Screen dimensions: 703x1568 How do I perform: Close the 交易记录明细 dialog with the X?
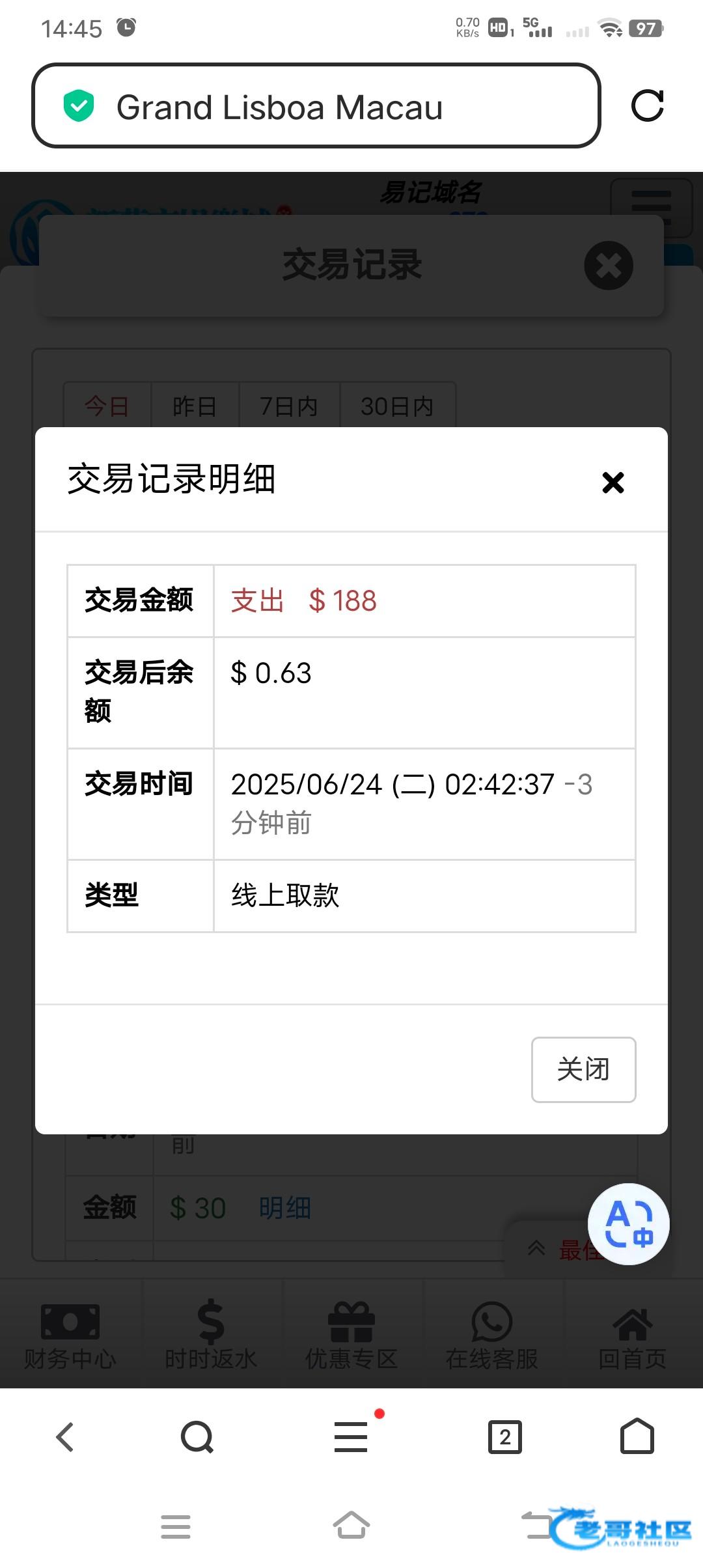coord(613,483)
